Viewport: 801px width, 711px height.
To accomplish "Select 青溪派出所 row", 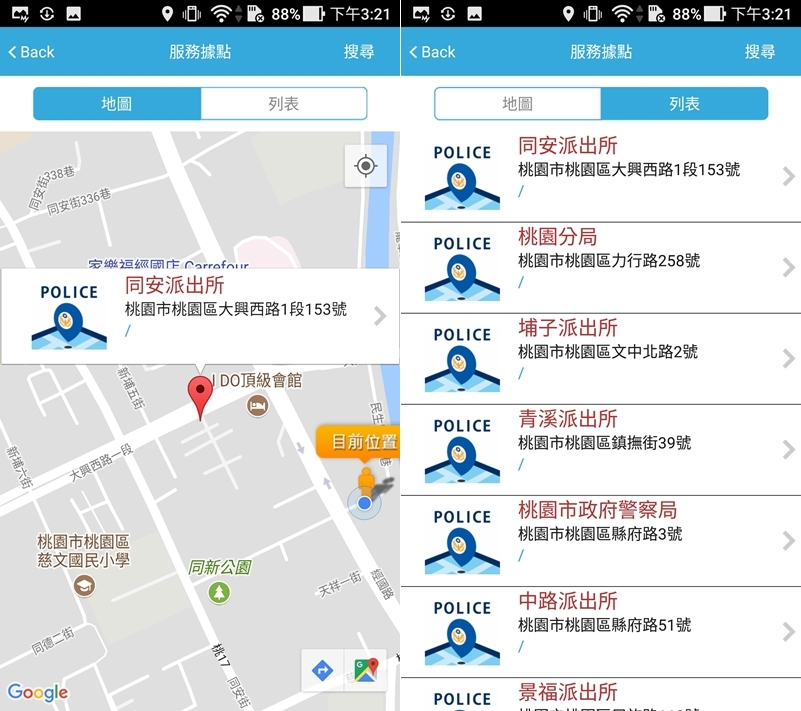I will click(600, 449).
